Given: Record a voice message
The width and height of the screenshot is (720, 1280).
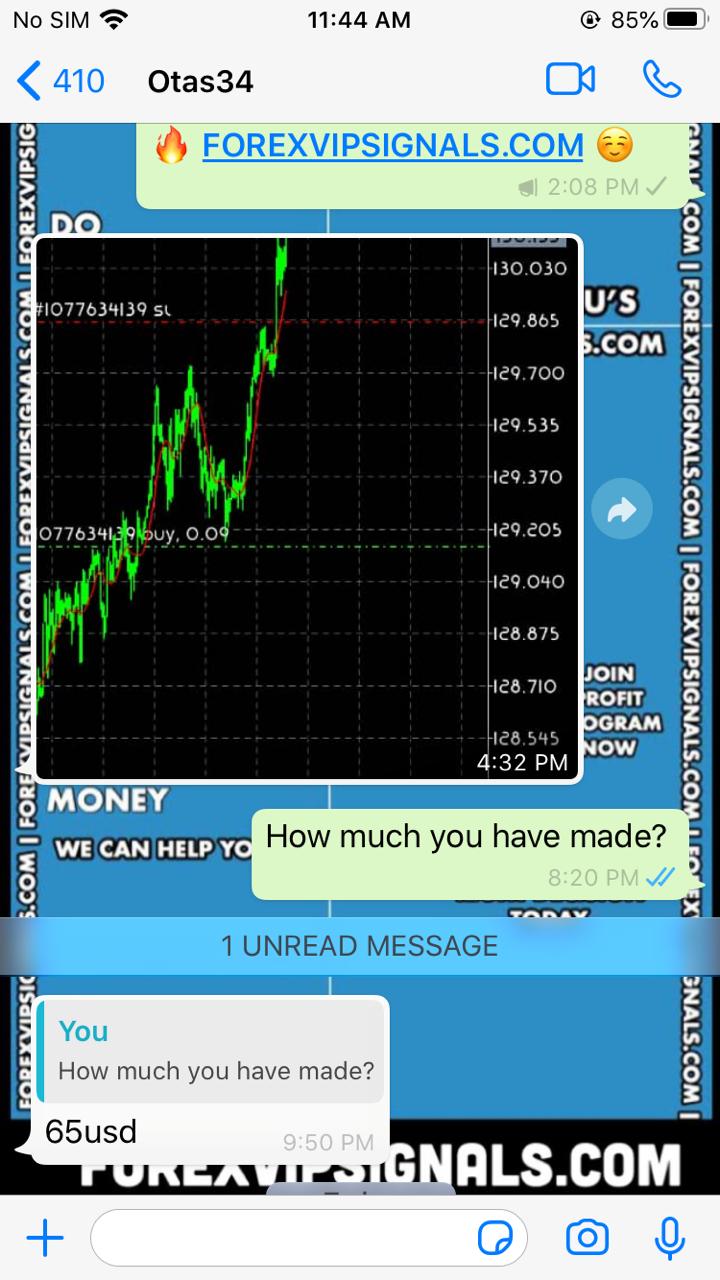Looking at the screenshot, I should click(x=669, y=1239).
